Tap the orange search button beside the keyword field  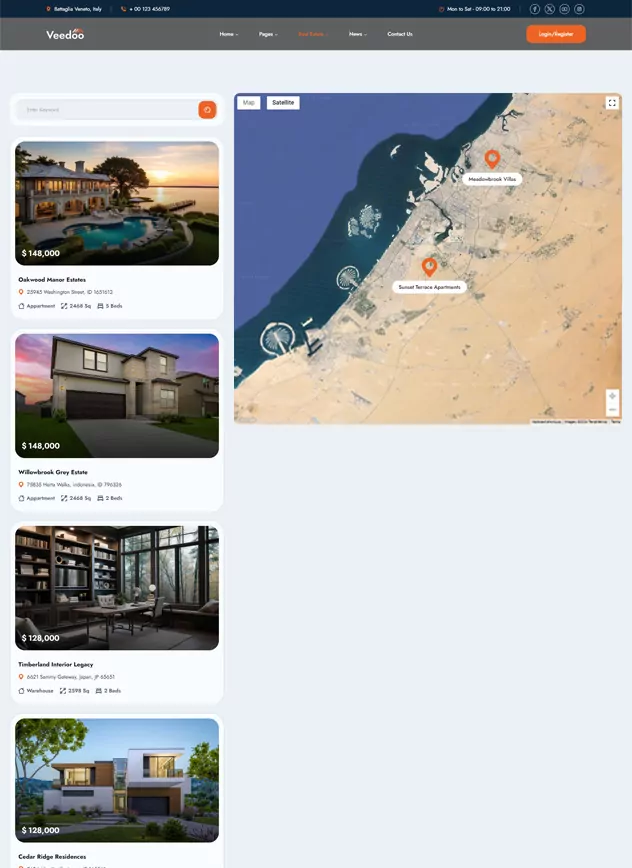[x=207, y=109]
